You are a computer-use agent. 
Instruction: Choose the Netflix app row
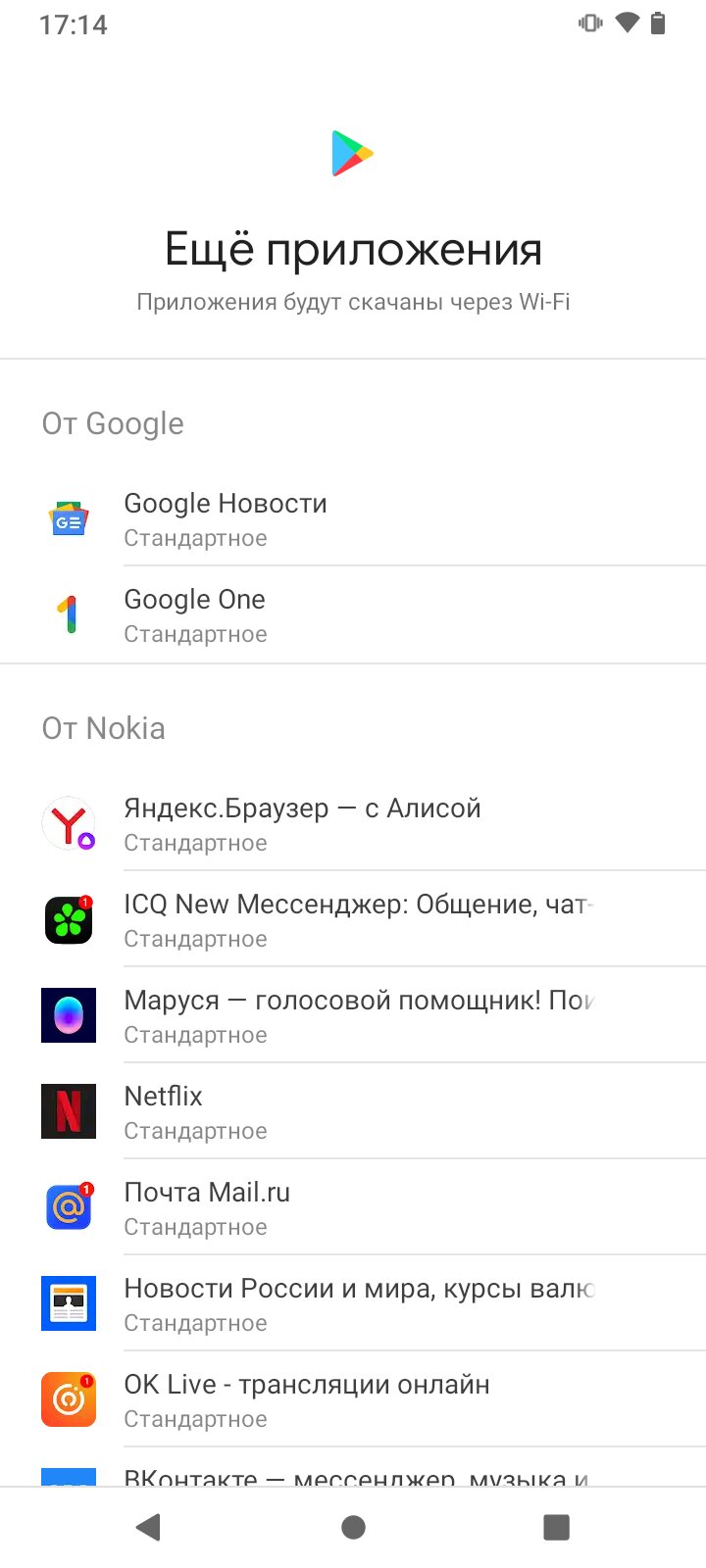(353, 1111)
